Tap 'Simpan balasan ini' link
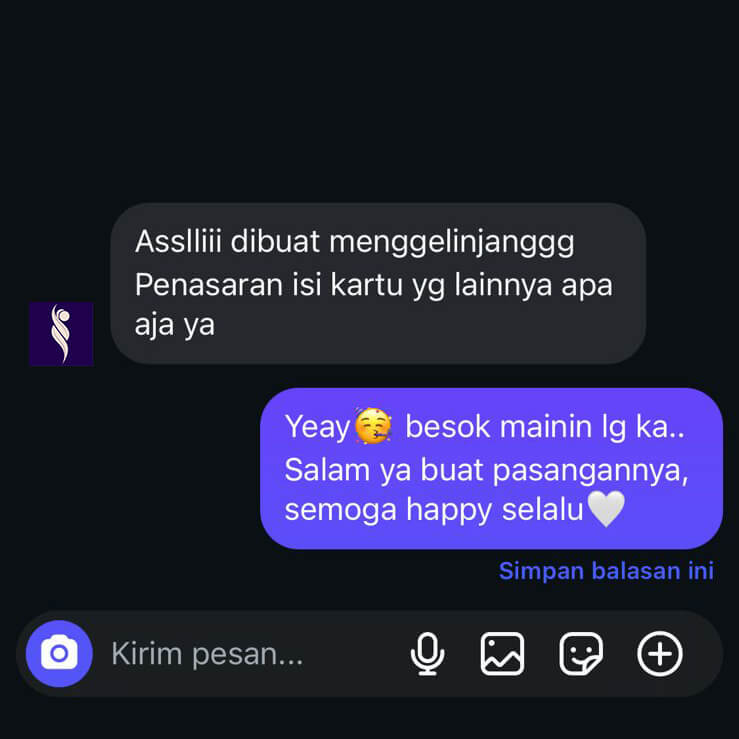Viewport: 739px width, 739px height. tap(606, 571)
